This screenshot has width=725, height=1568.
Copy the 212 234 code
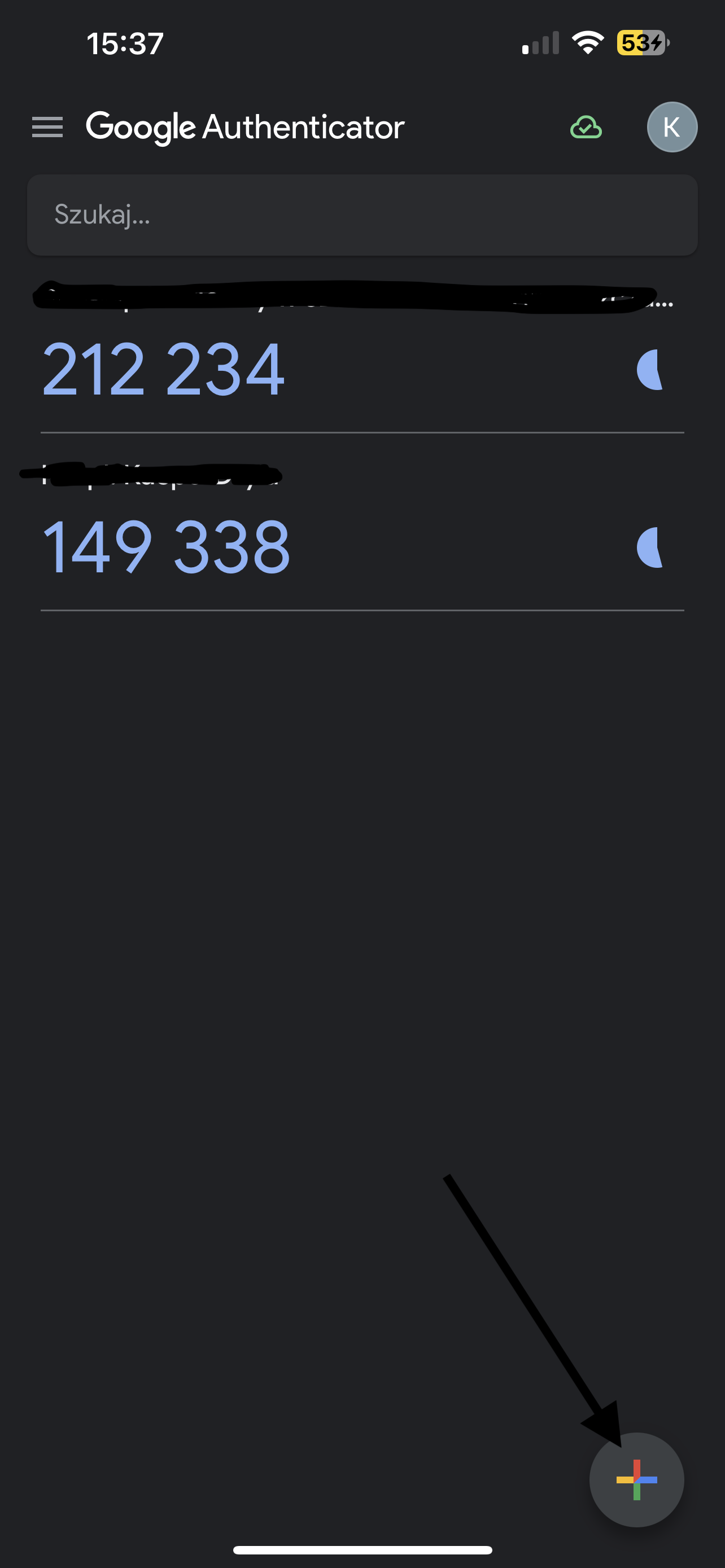click(x=163, y=369)
